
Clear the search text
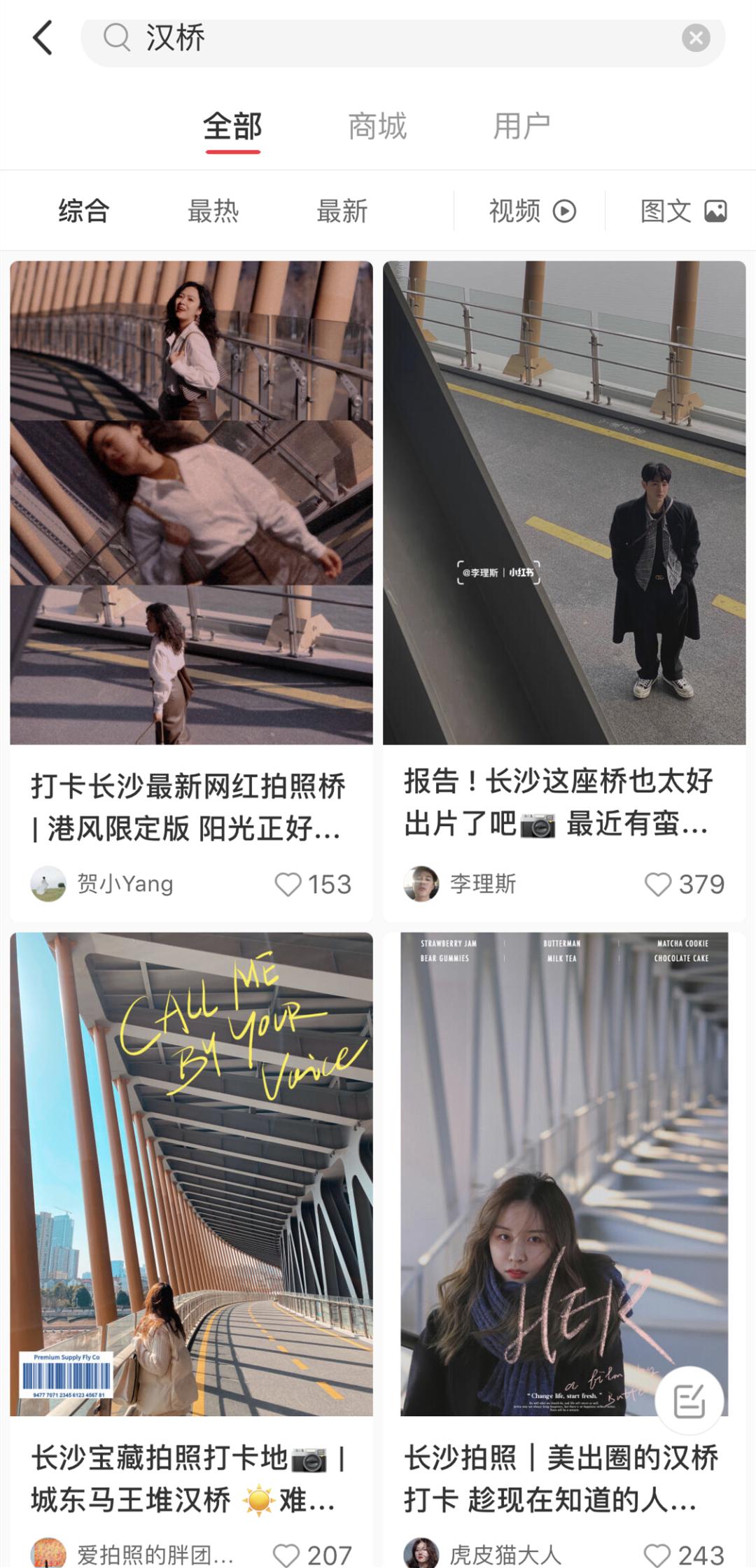coord(696,38)
